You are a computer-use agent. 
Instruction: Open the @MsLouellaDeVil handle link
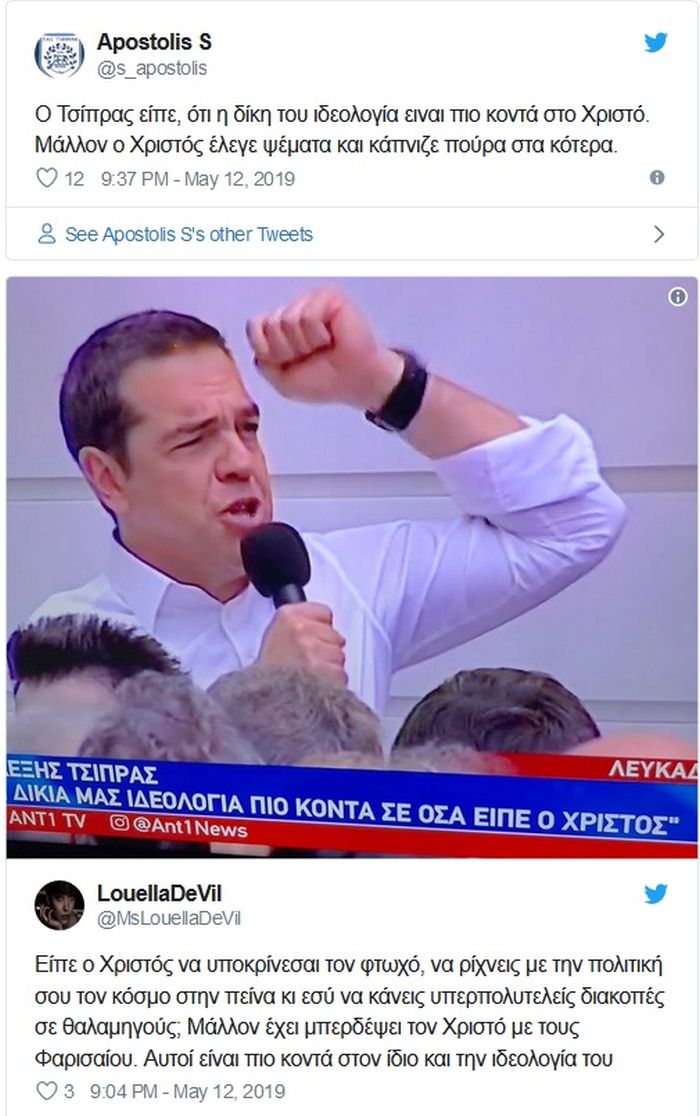[168, 918]
